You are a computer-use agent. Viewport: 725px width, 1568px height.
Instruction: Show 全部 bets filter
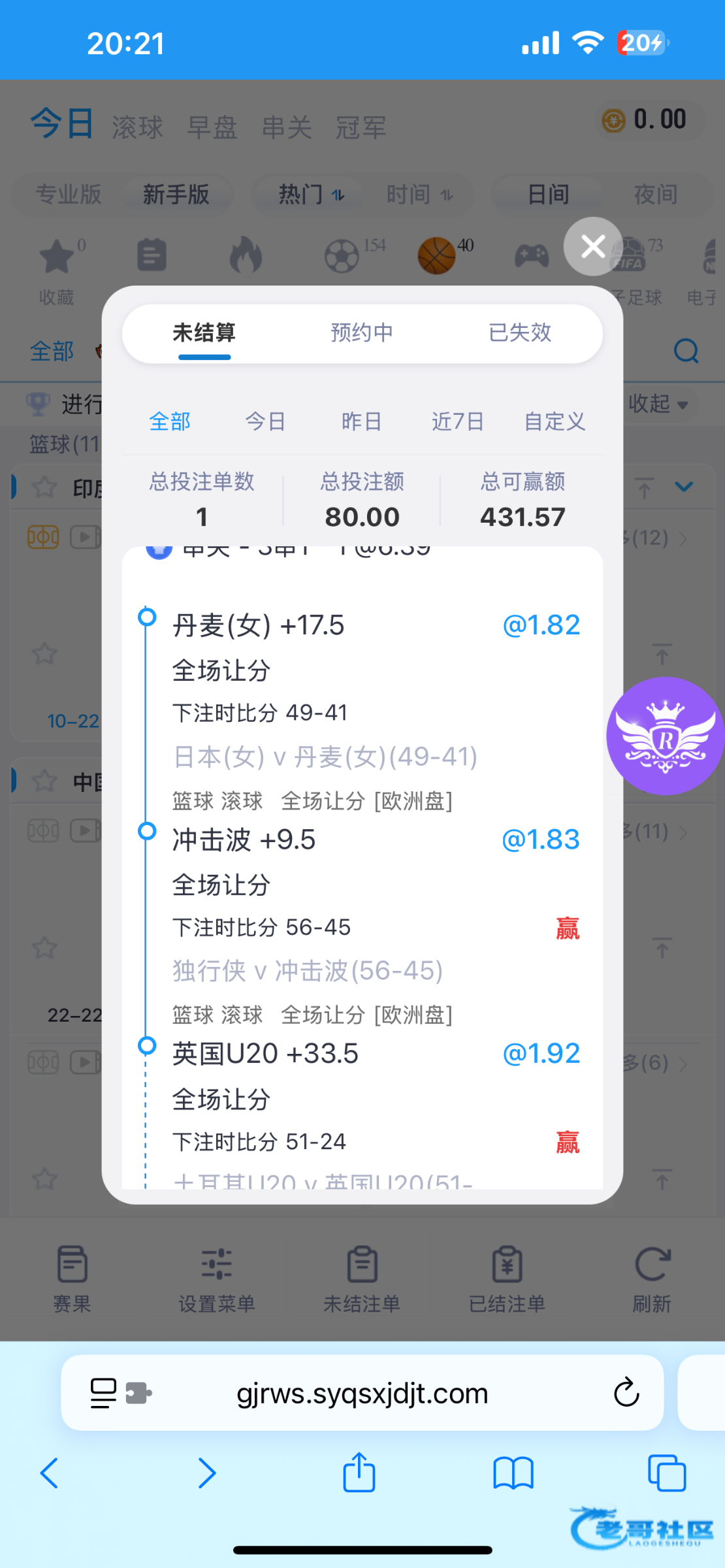tap(170, 421)
